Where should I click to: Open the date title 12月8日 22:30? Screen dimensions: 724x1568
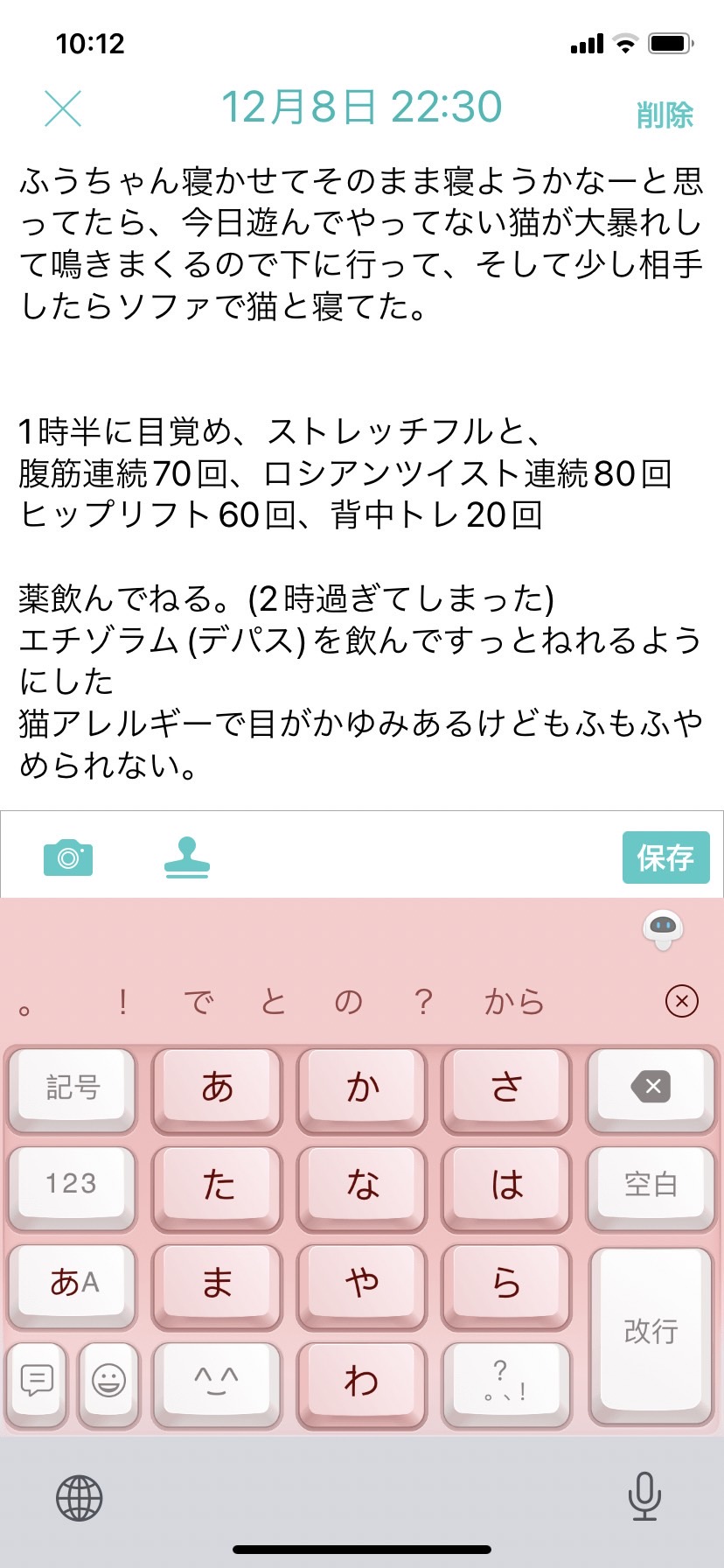[361, 108]
